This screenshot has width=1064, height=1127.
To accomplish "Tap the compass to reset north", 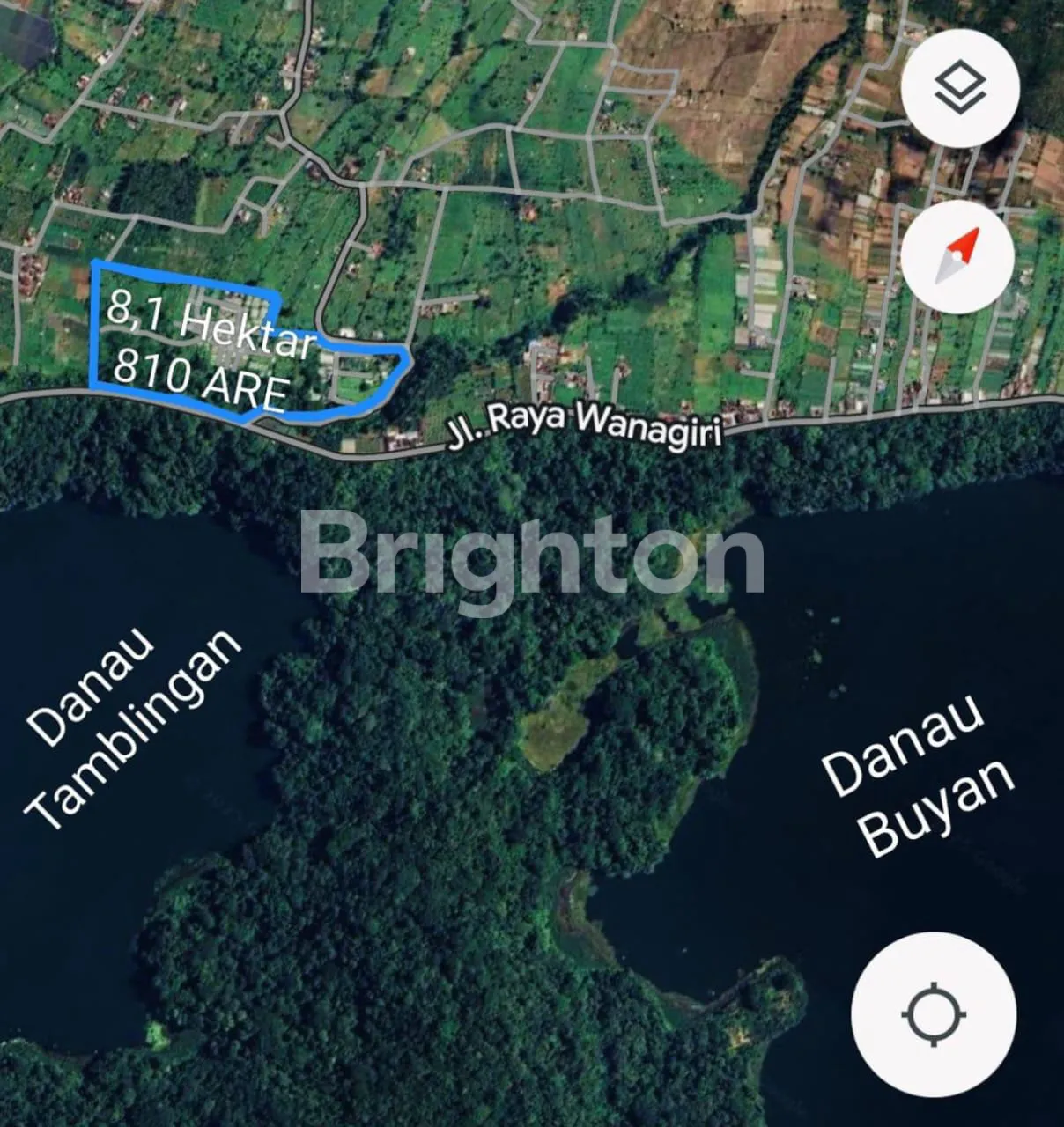I will tap(957, 256).
